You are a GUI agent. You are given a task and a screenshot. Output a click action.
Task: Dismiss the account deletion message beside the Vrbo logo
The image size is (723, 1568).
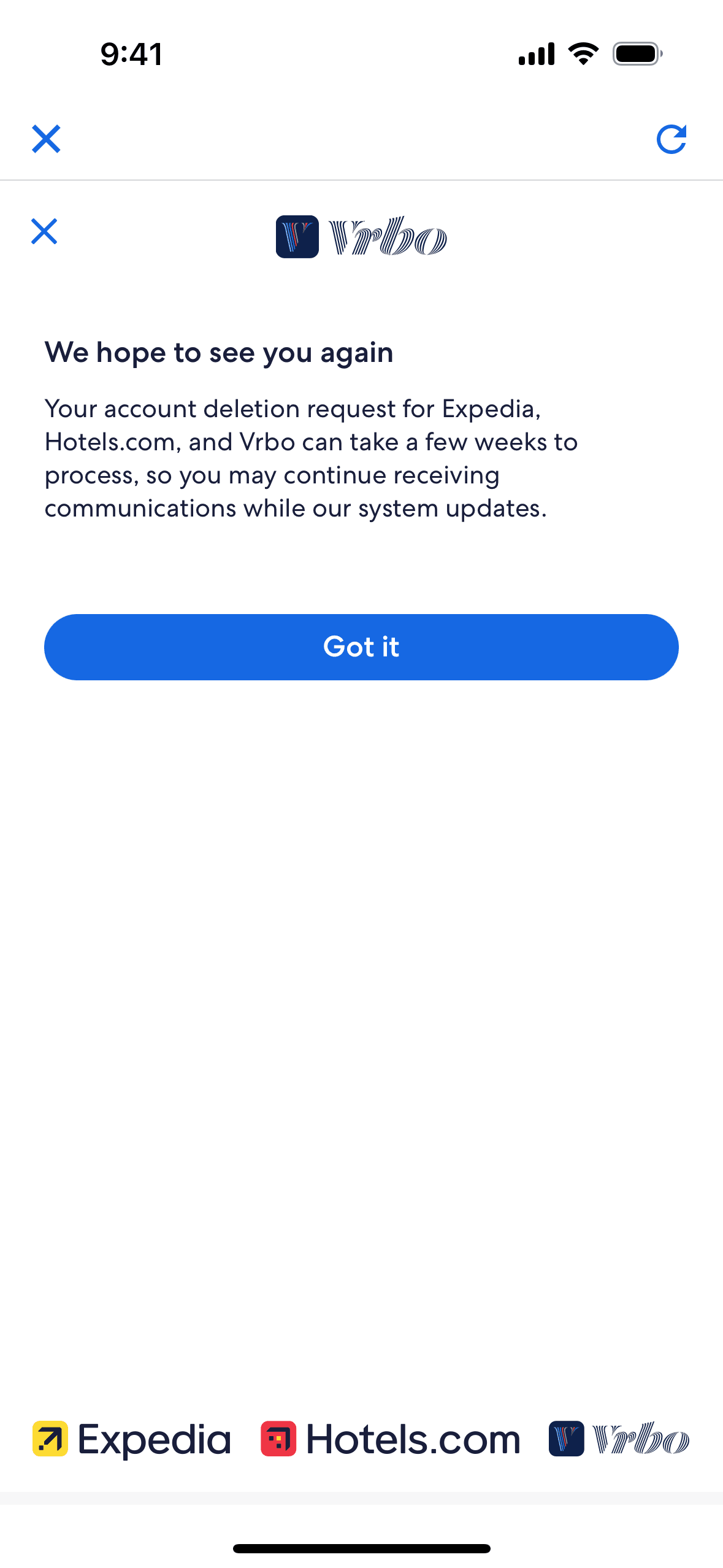click(44, 231)
